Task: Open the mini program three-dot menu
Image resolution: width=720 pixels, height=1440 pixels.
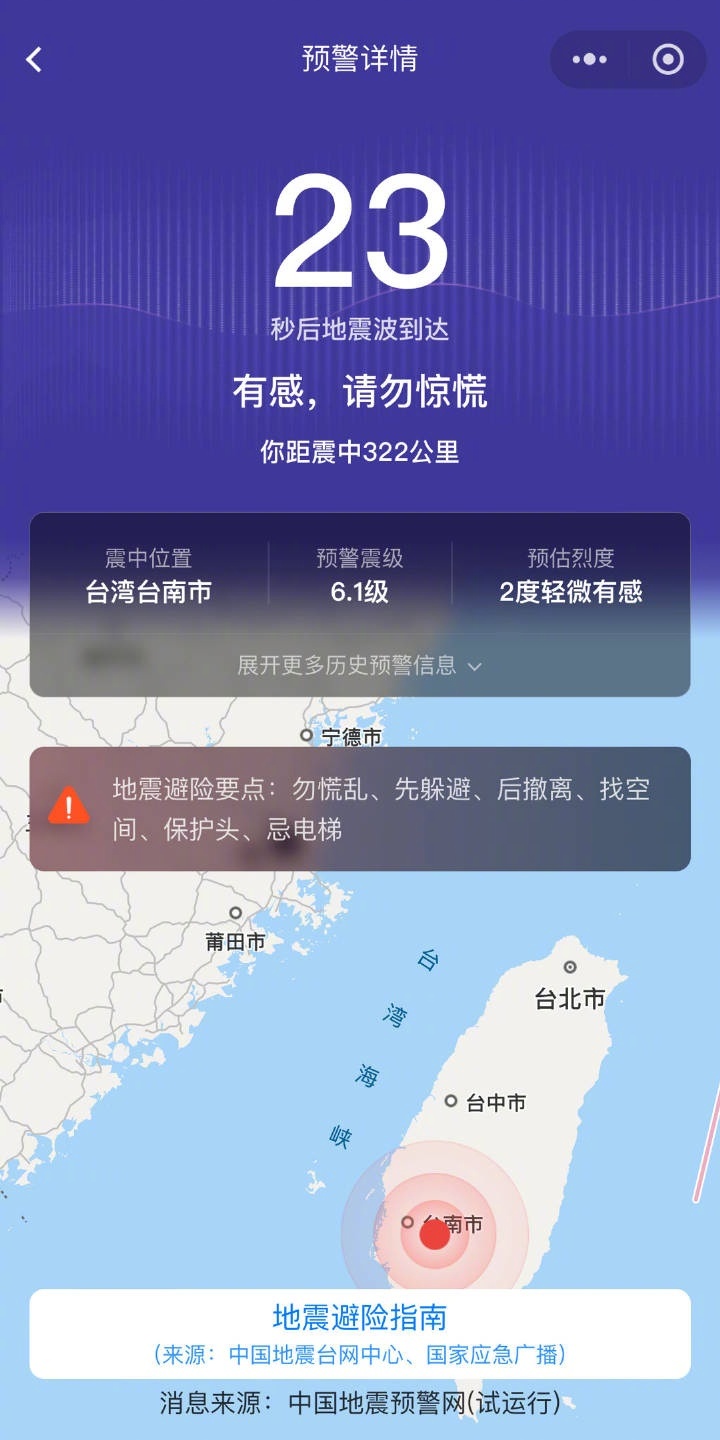Action: [589, 60]
